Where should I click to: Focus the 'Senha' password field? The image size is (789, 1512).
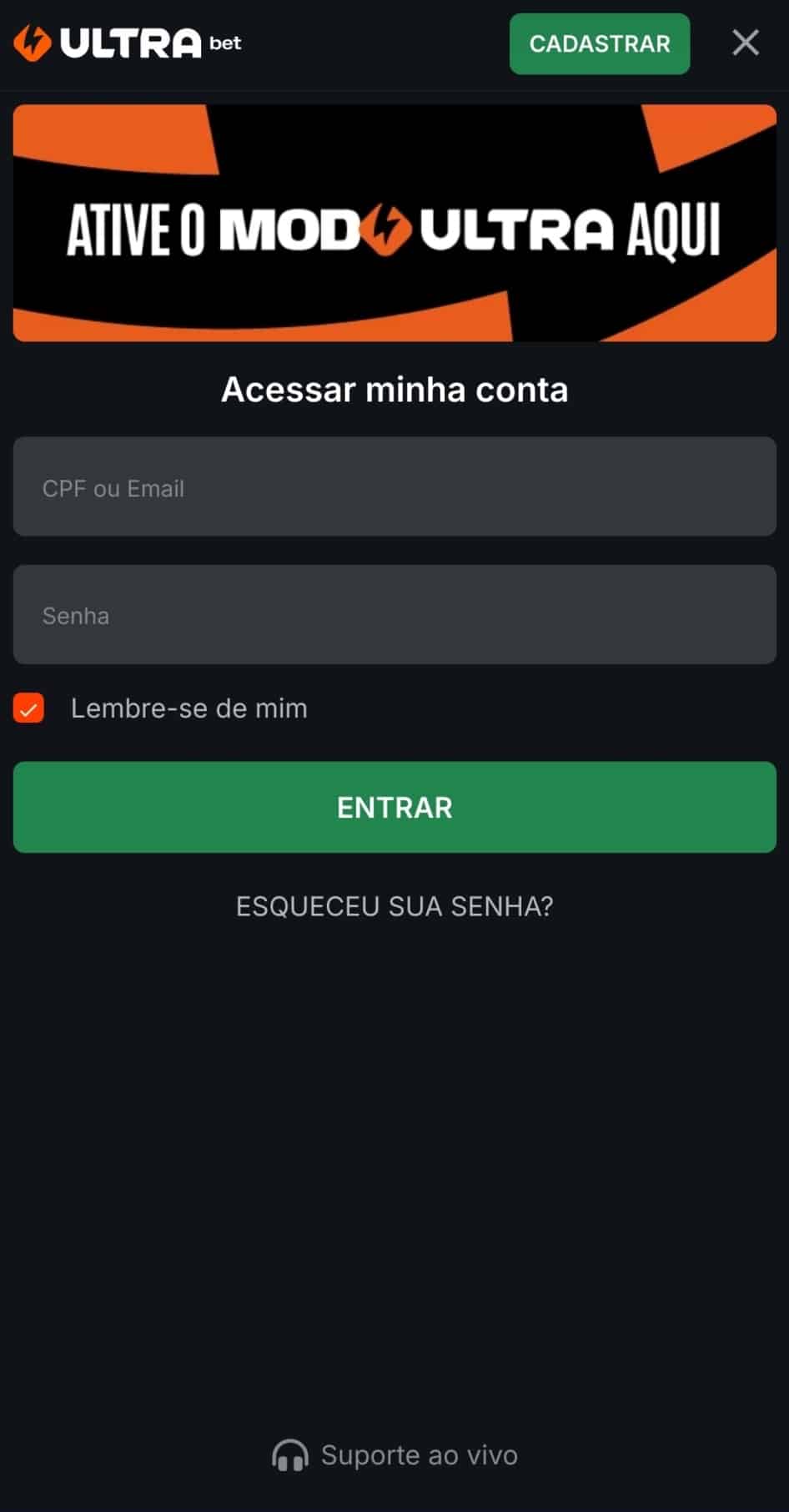point(394,615)
